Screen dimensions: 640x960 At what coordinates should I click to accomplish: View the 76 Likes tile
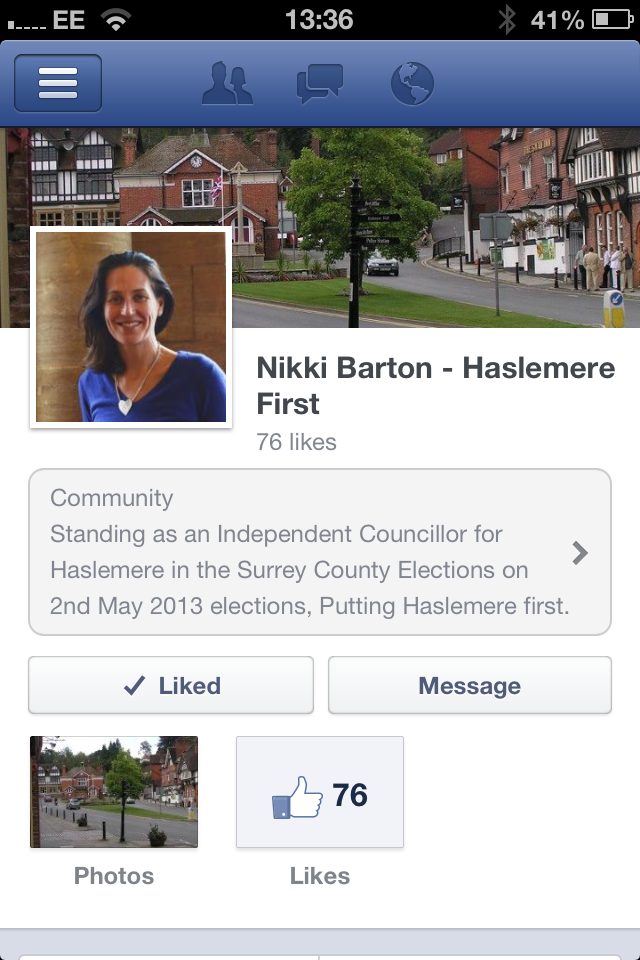(320, 792)
